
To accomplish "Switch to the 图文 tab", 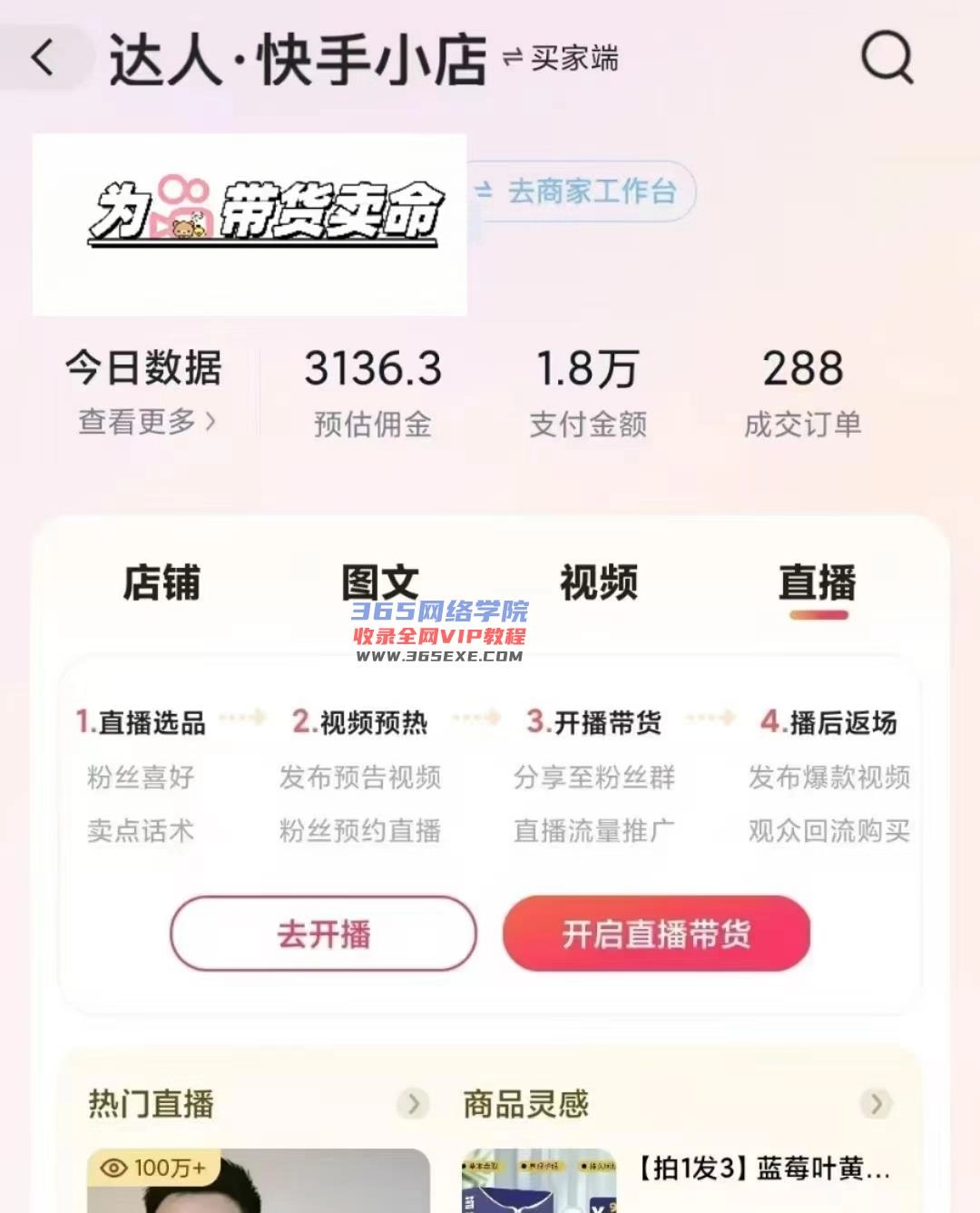I will coord(380,582).
